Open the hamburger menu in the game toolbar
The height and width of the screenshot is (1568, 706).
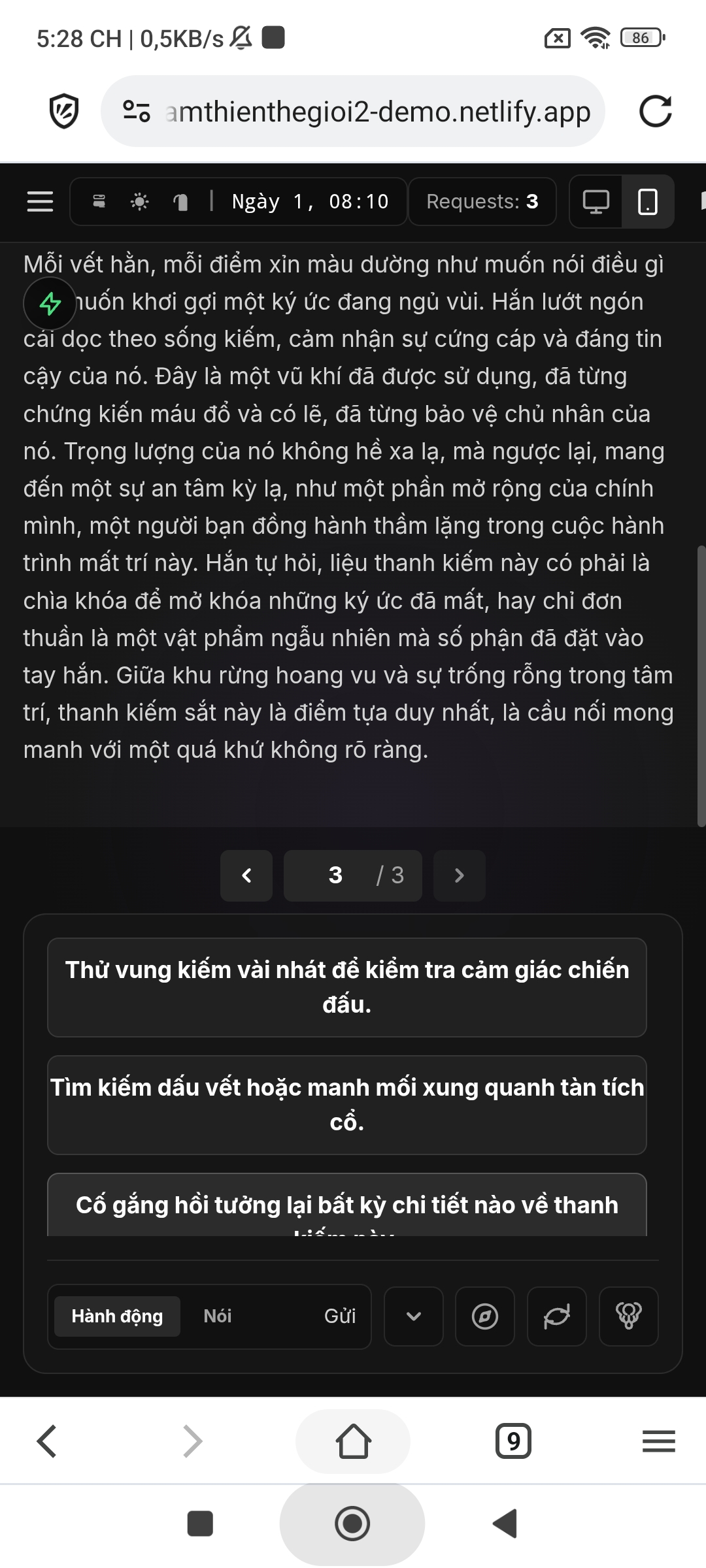40,201
